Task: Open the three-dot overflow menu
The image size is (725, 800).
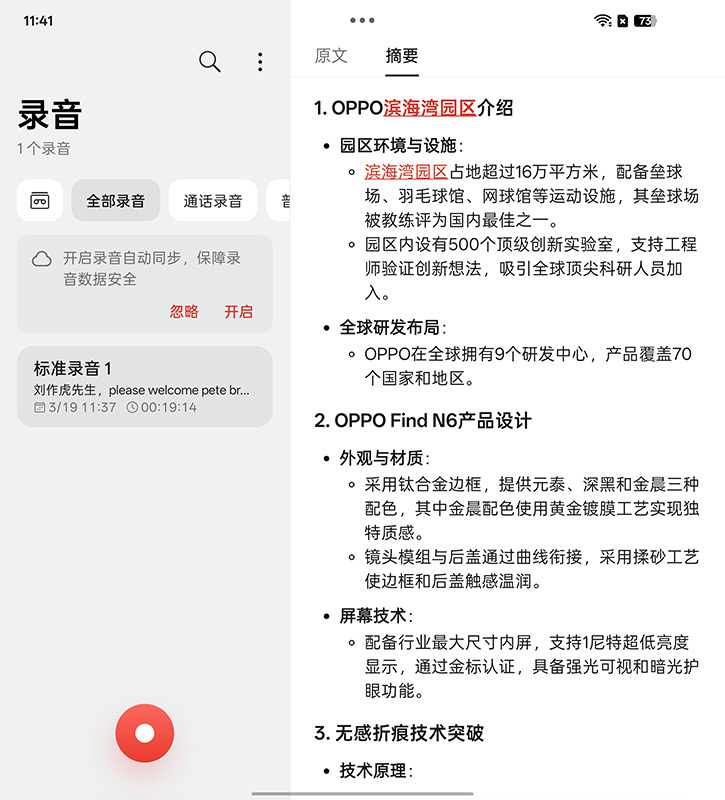Action: [x=260, y=62]
